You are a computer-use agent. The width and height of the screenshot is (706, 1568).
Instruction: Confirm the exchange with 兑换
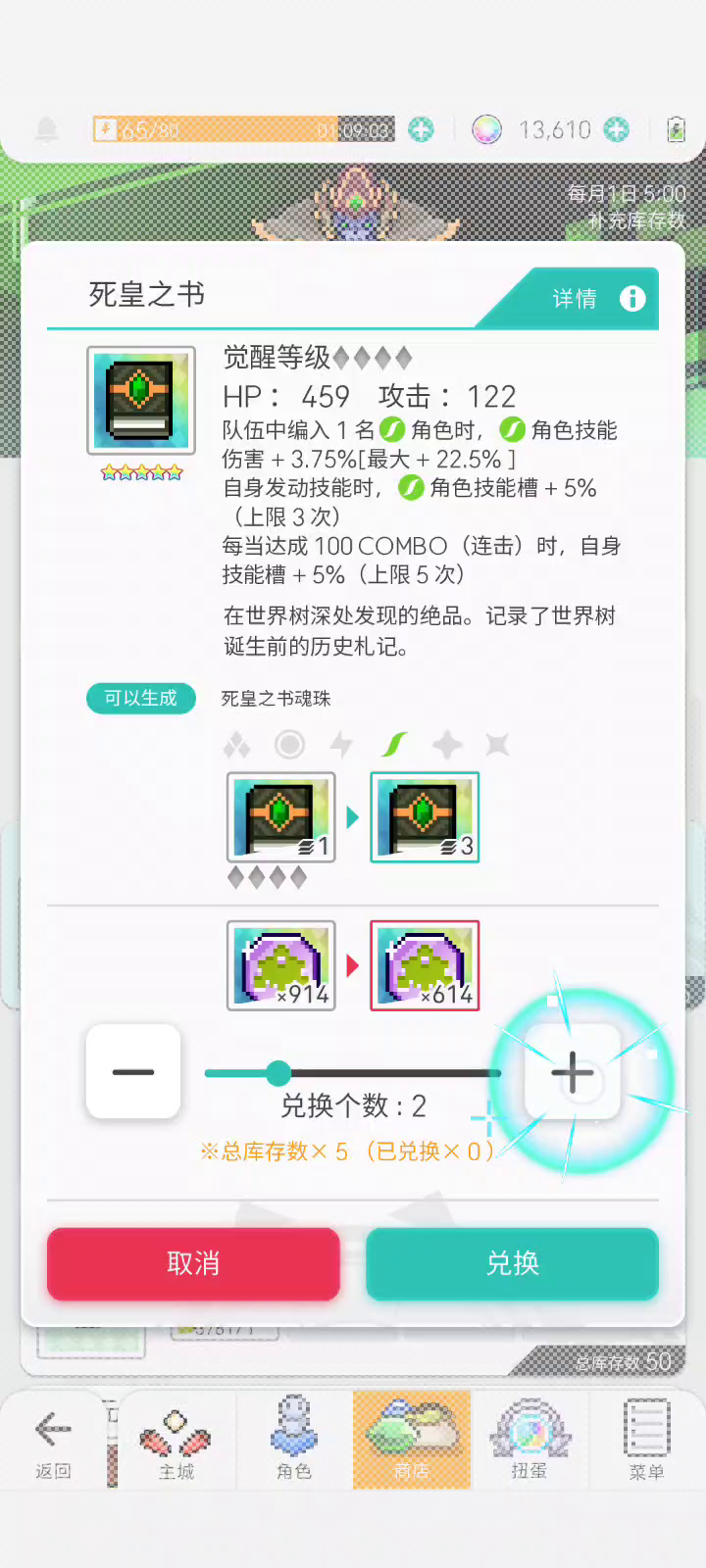[512, 1263]
